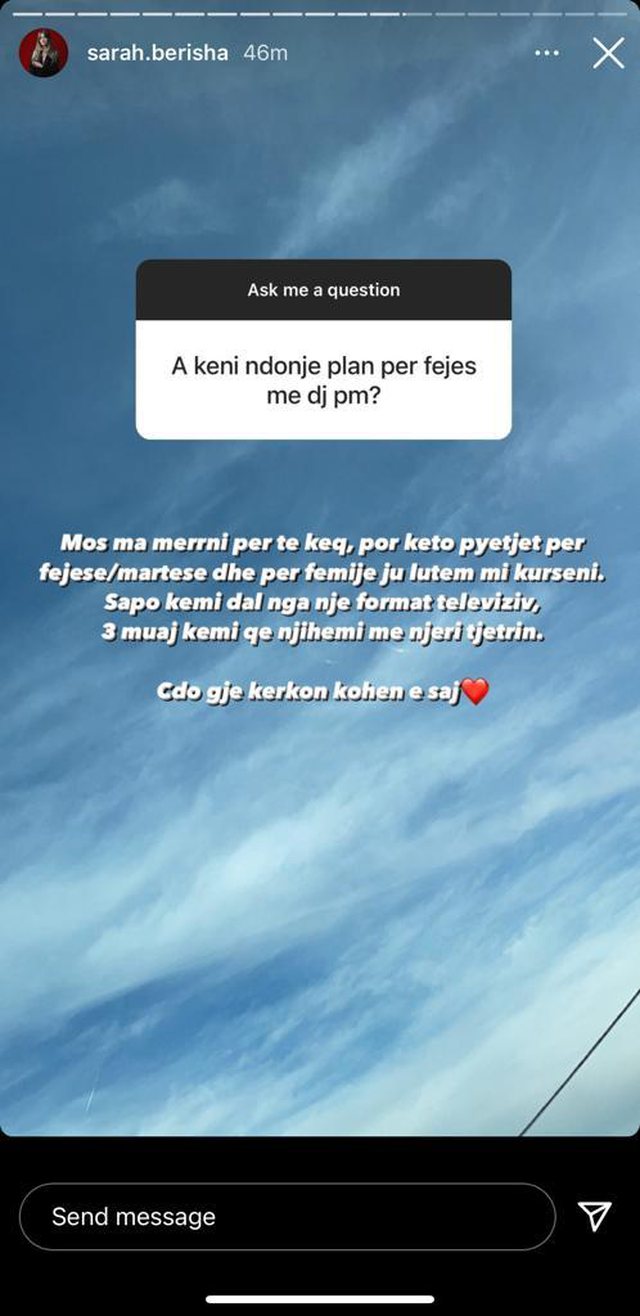
Task: Tap the Send message field
Action: click(287, 1216)
